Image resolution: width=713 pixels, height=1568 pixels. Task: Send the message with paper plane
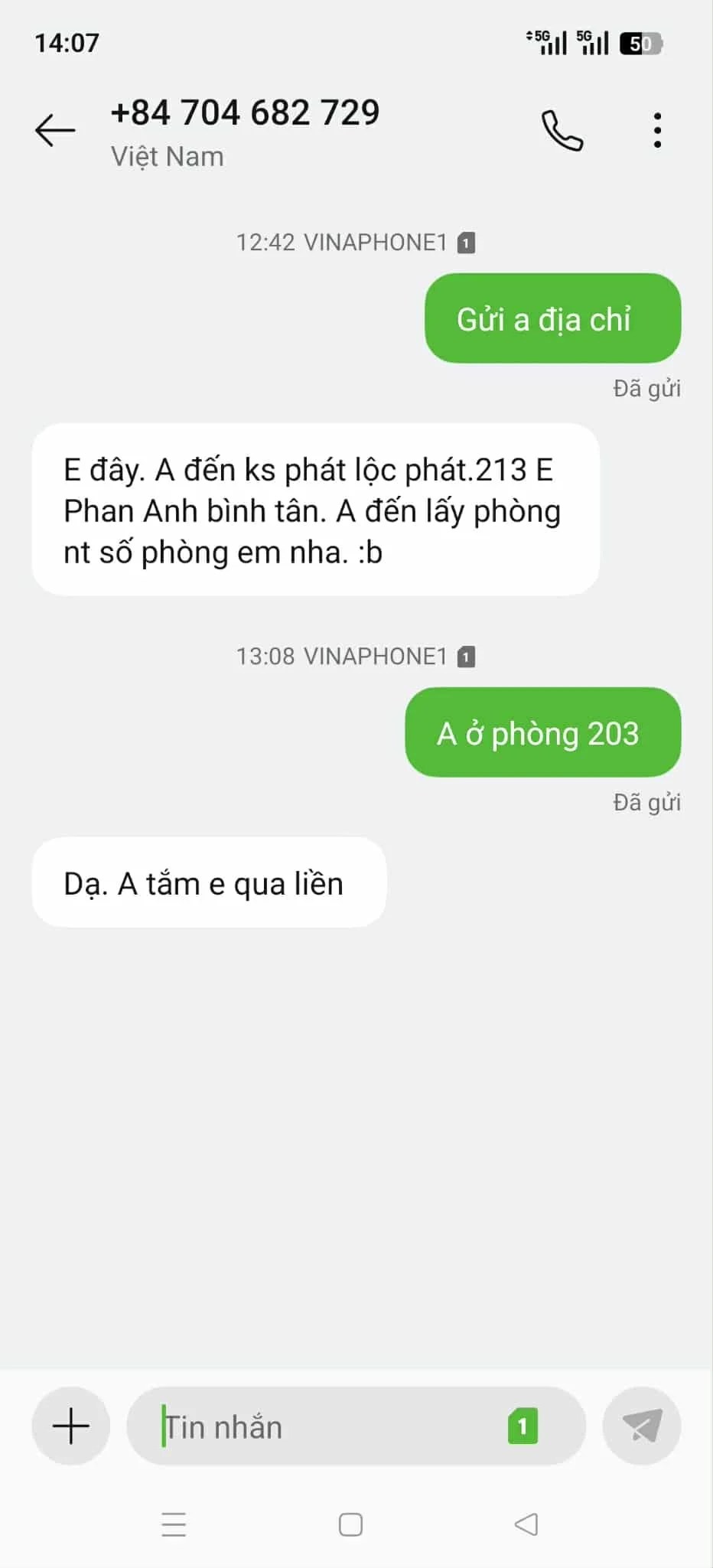(x=642, y=1426)
